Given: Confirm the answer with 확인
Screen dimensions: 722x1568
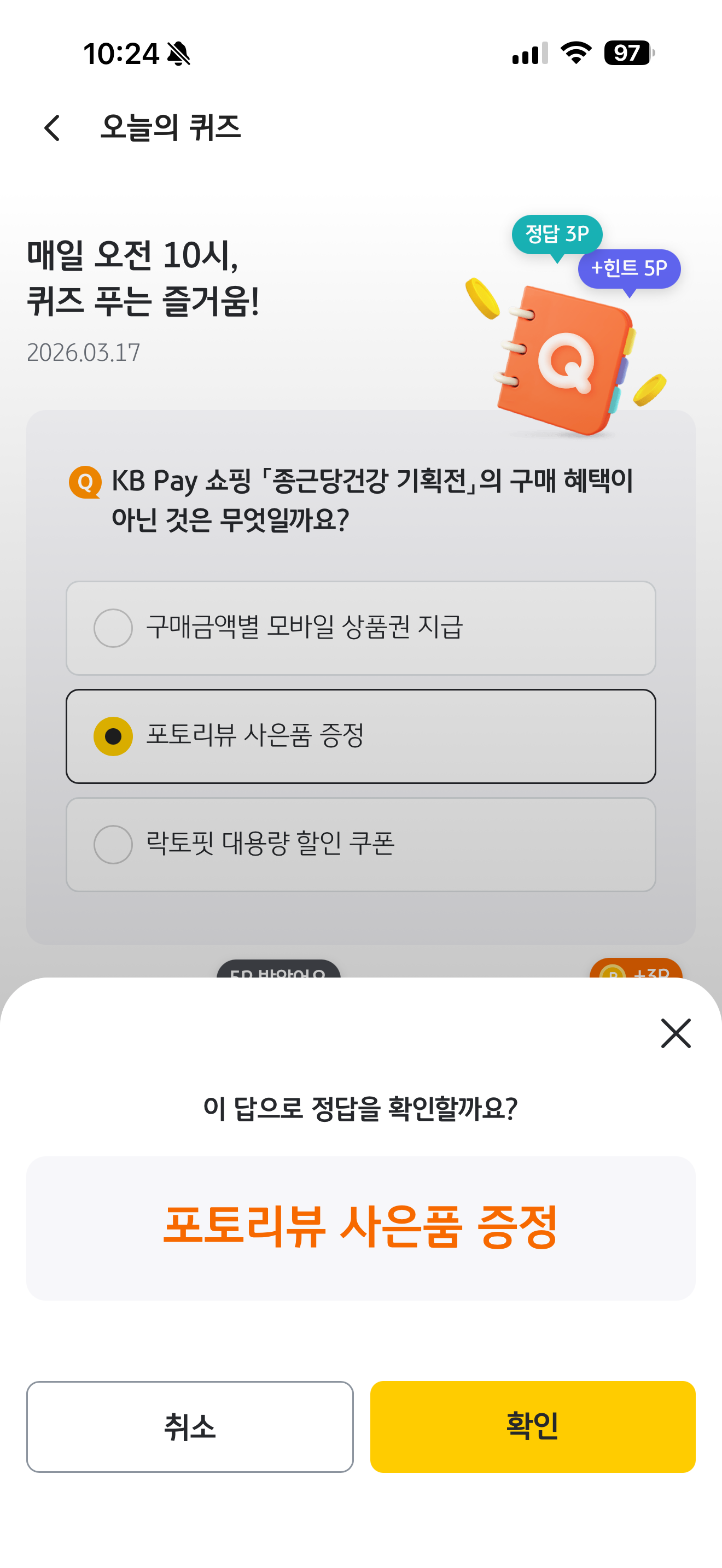Looking at the screenshot, I should click(533, 1426).
